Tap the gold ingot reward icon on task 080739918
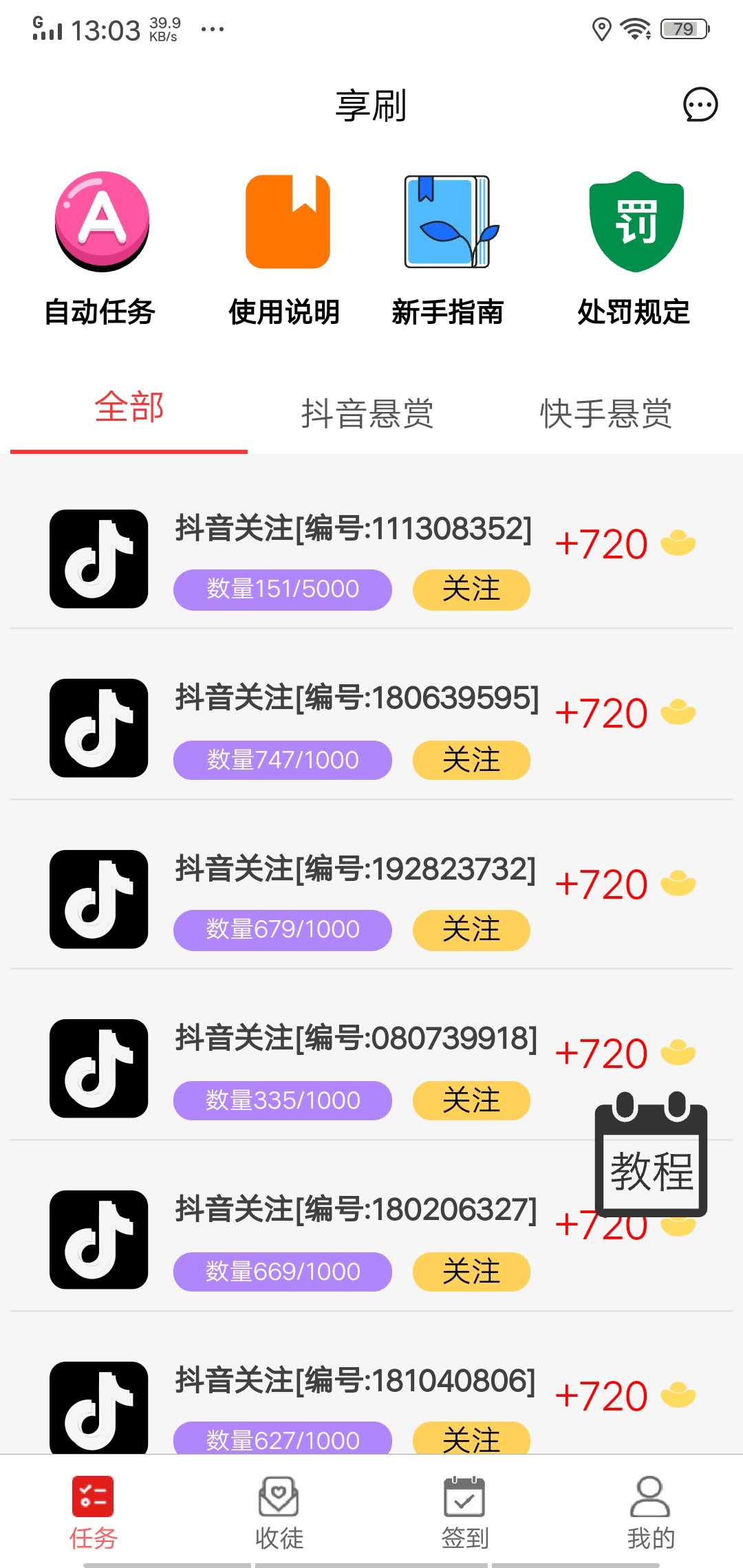The image size is (743, 1568). coord(680,1052)
